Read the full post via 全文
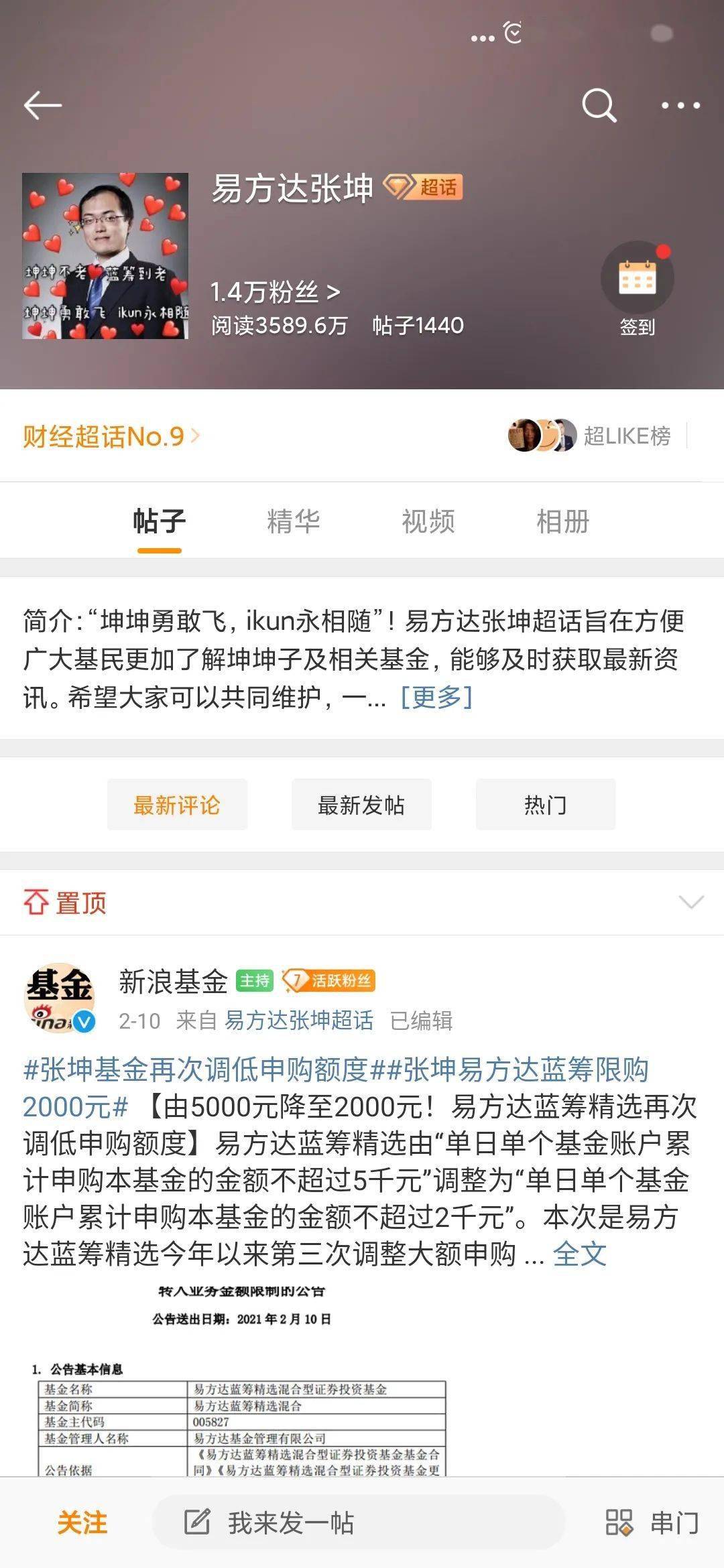724x1568 pixels. (x=579, y=1254)
